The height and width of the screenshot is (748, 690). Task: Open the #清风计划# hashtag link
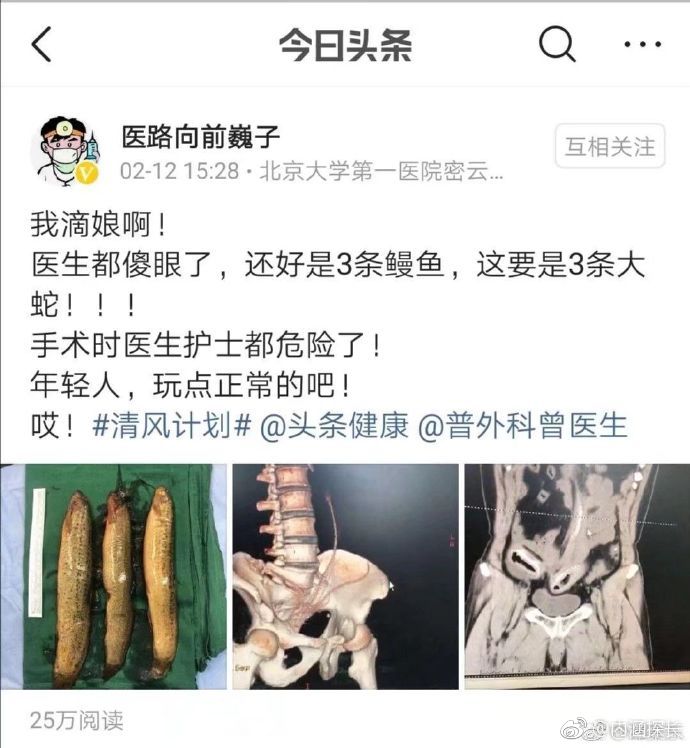tap(171, 426)
